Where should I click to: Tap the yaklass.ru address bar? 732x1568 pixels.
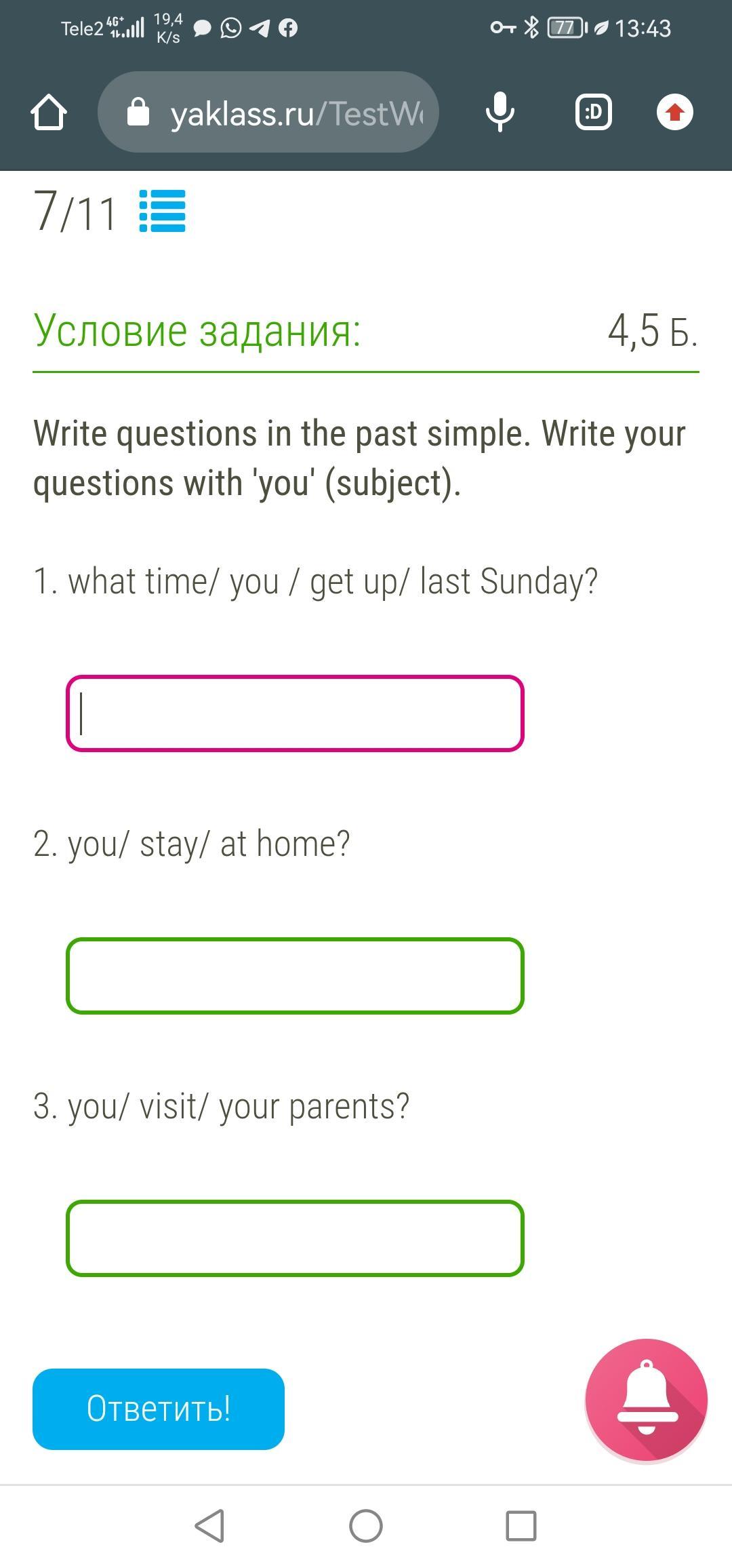[x=268, y=113]
